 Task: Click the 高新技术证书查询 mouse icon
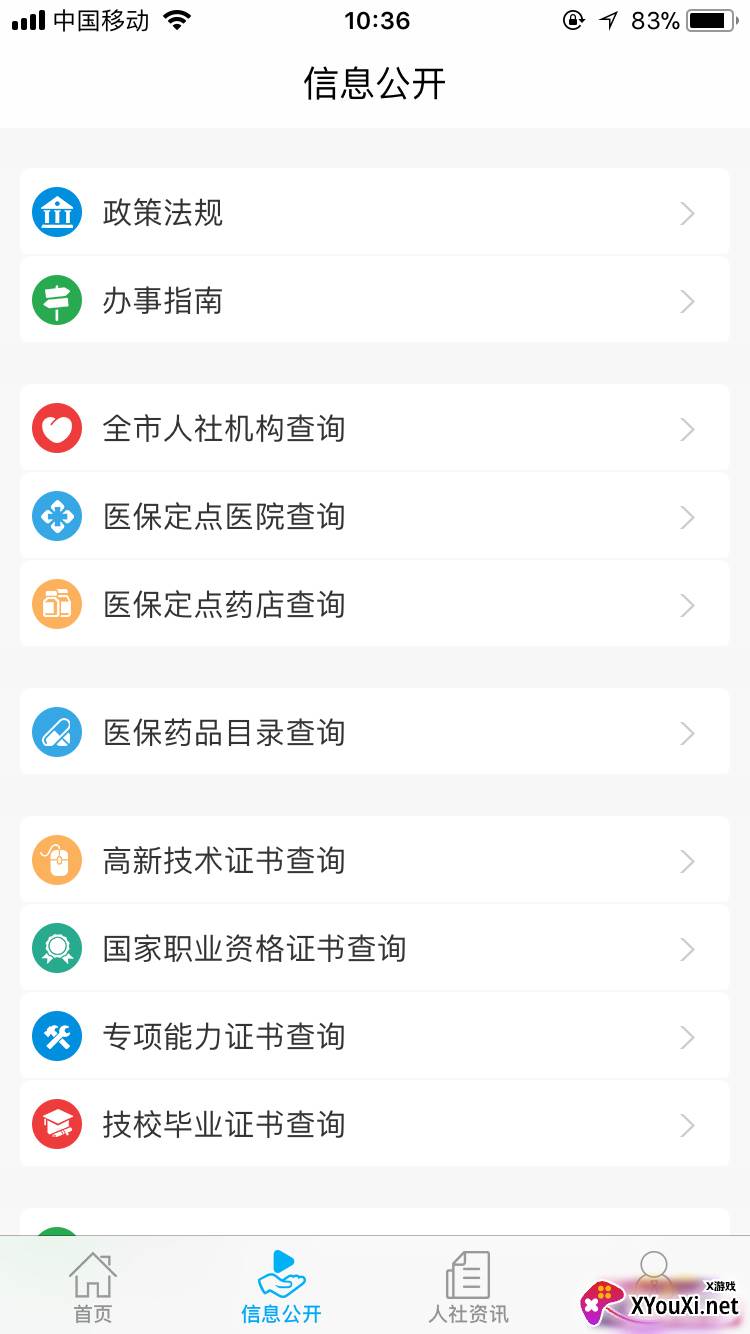click(57, 860)
